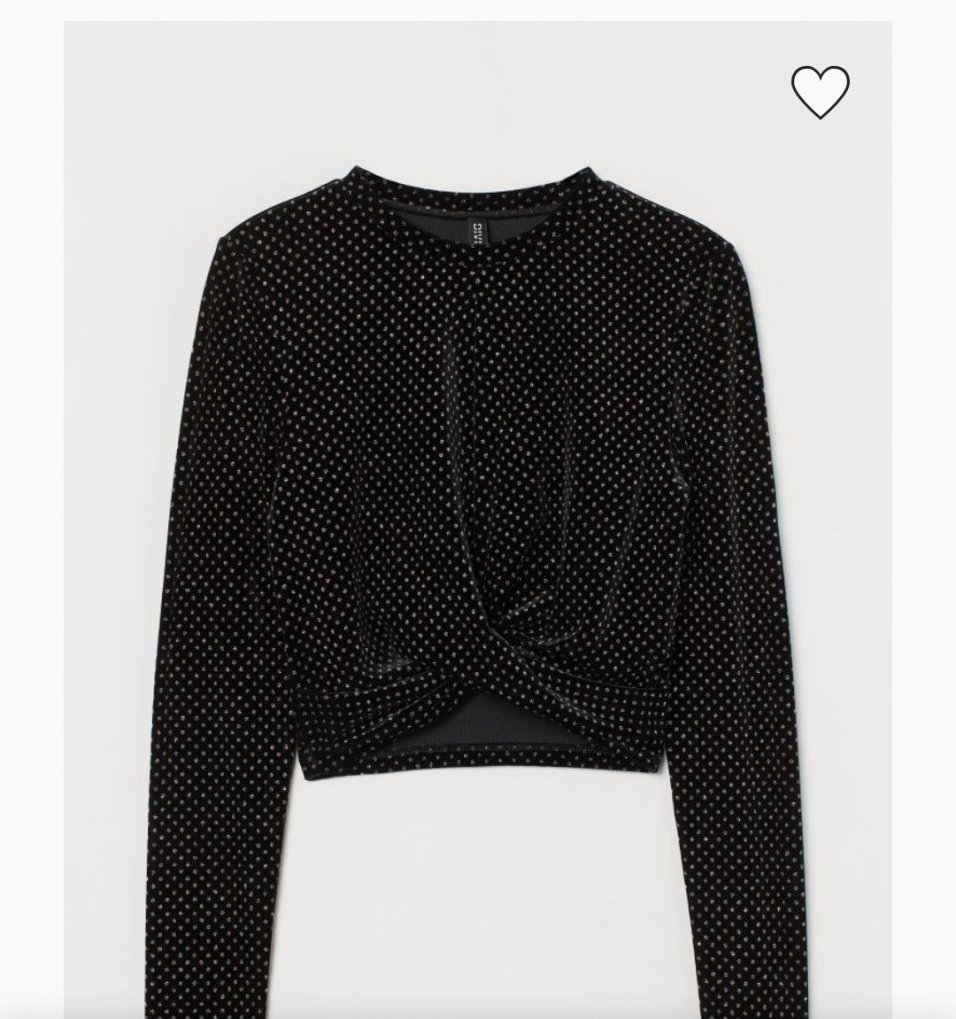Save this top to favorites with the heart
Viewport: 956px width, 1019px height.
820,92
